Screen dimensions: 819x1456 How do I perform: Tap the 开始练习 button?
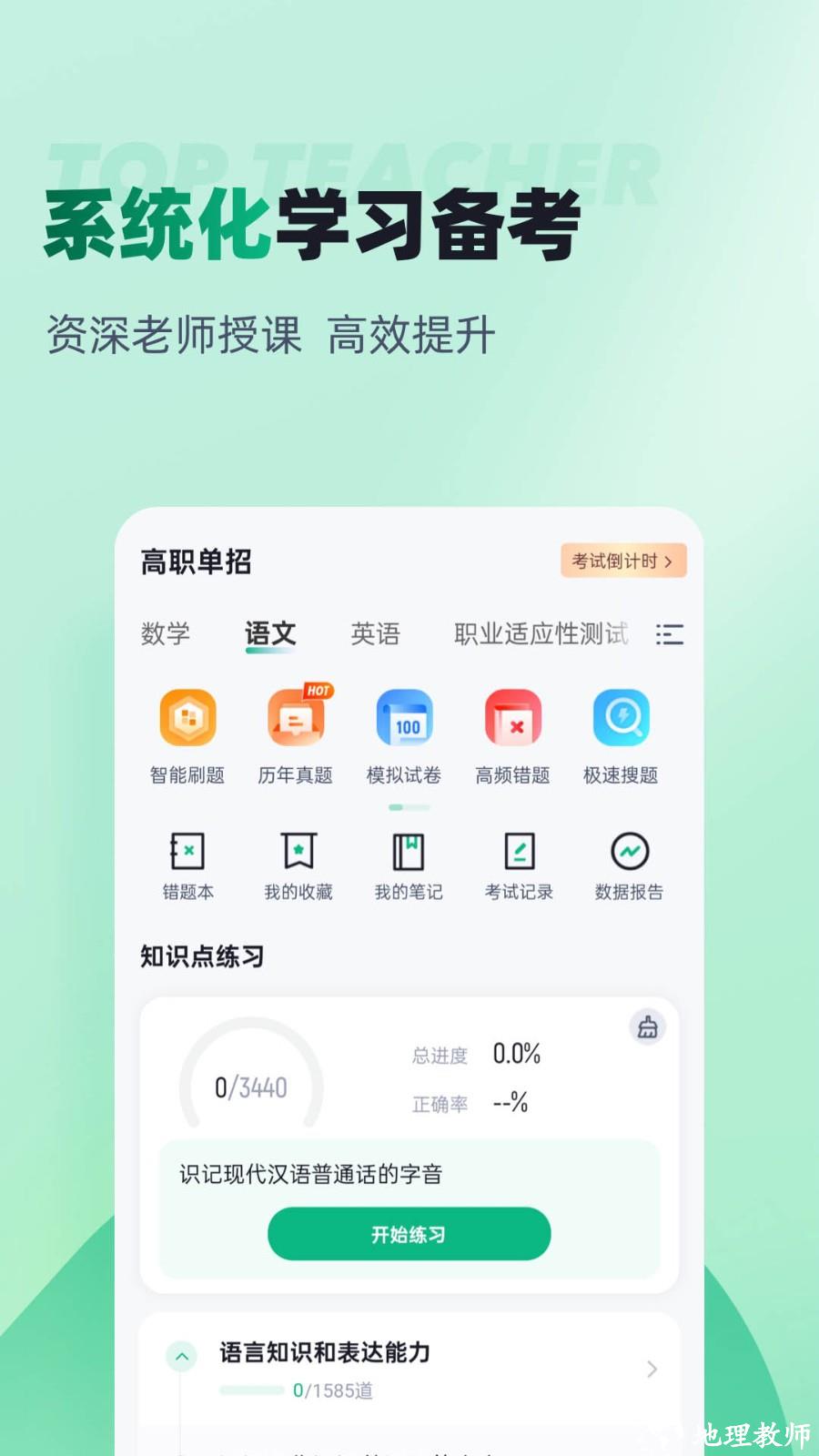(x=409, y=1234)
